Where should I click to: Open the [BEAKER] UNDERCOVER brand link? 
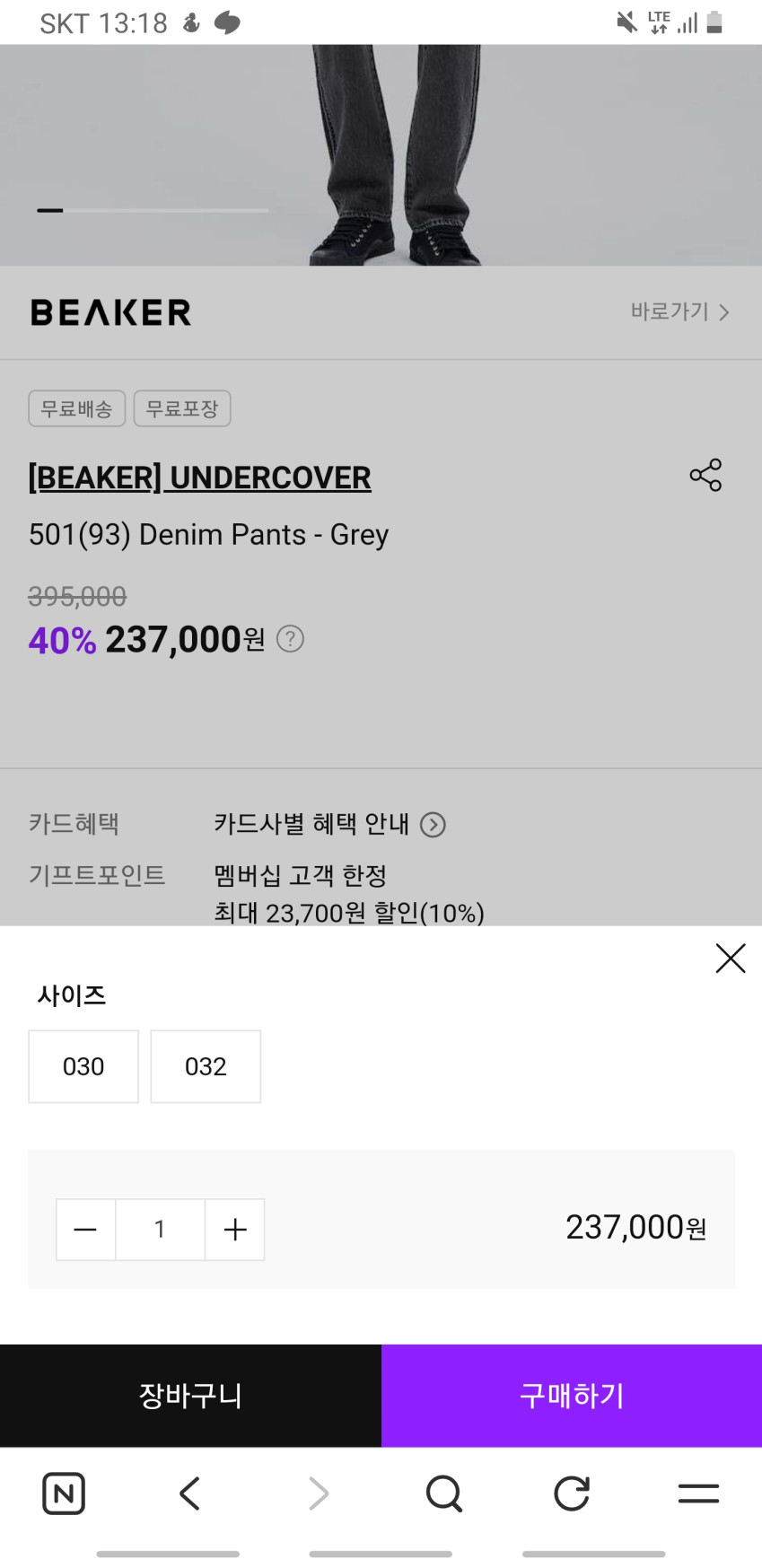(x=199, y=477)
